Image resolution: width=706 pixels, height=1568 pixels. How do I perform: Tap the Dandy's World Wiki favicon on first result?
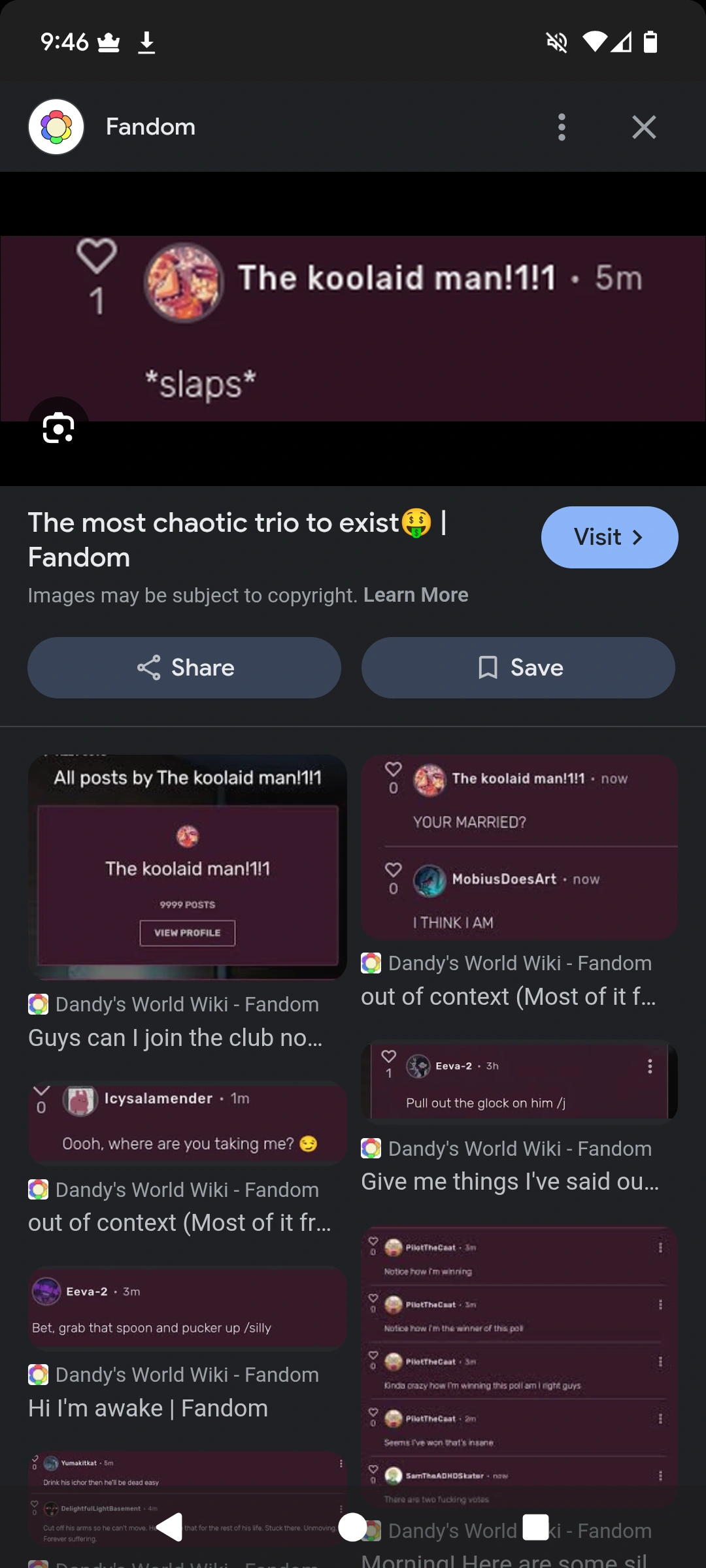point(39,1004)
